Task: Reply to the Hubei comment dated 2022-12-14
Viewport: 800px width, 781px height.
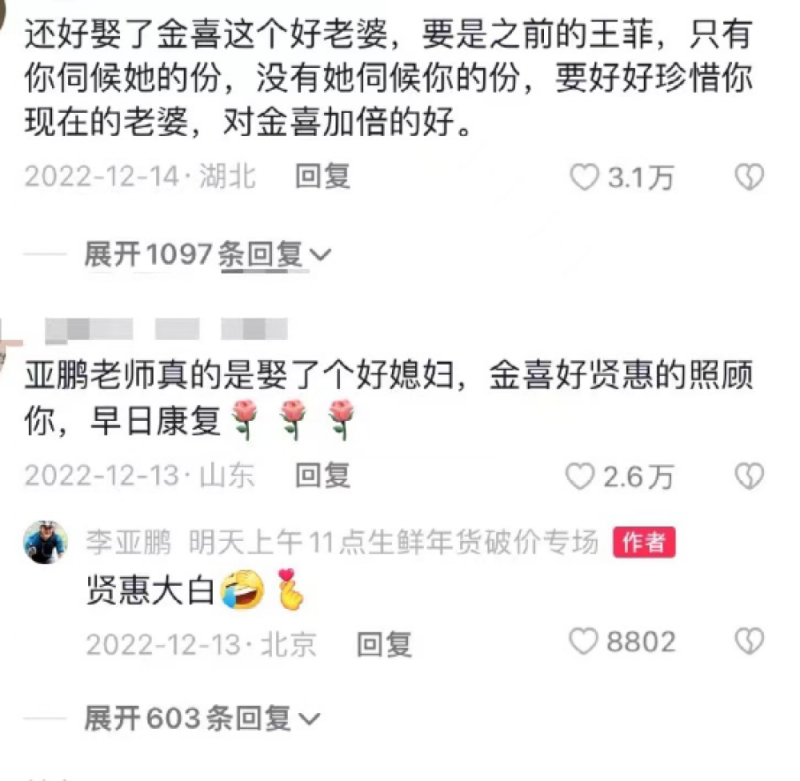Action: [x=322, y=177]
